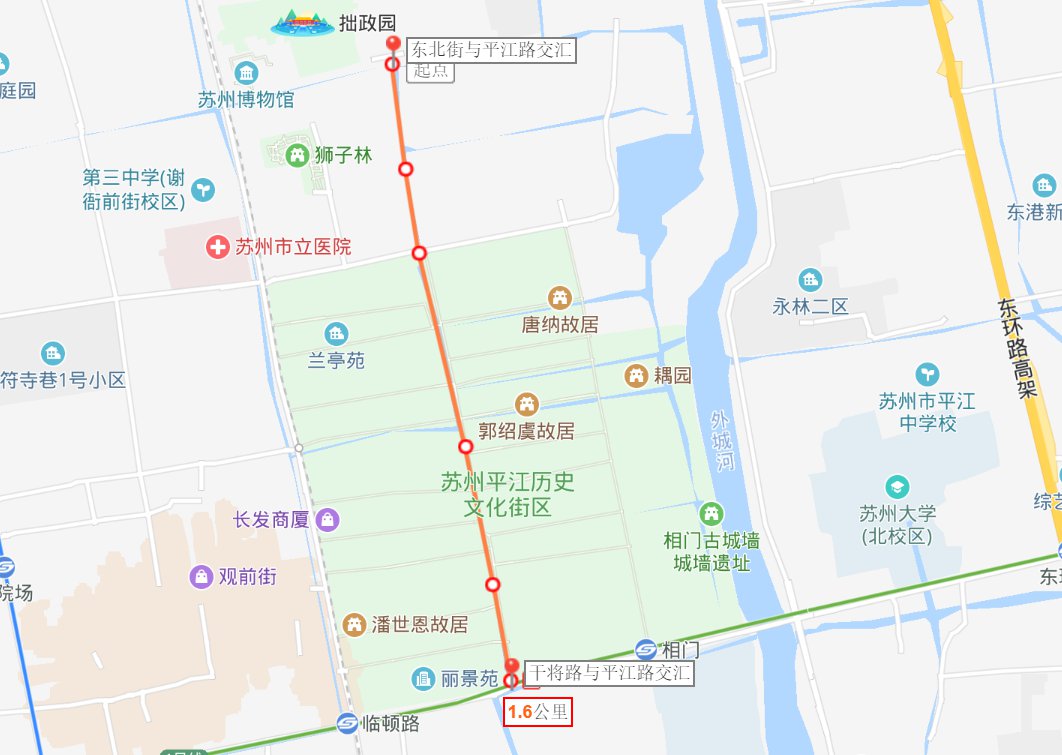Screen dimensions: 1062x755
Task: Open the 耦园 landmark marker
Action: 636,376
